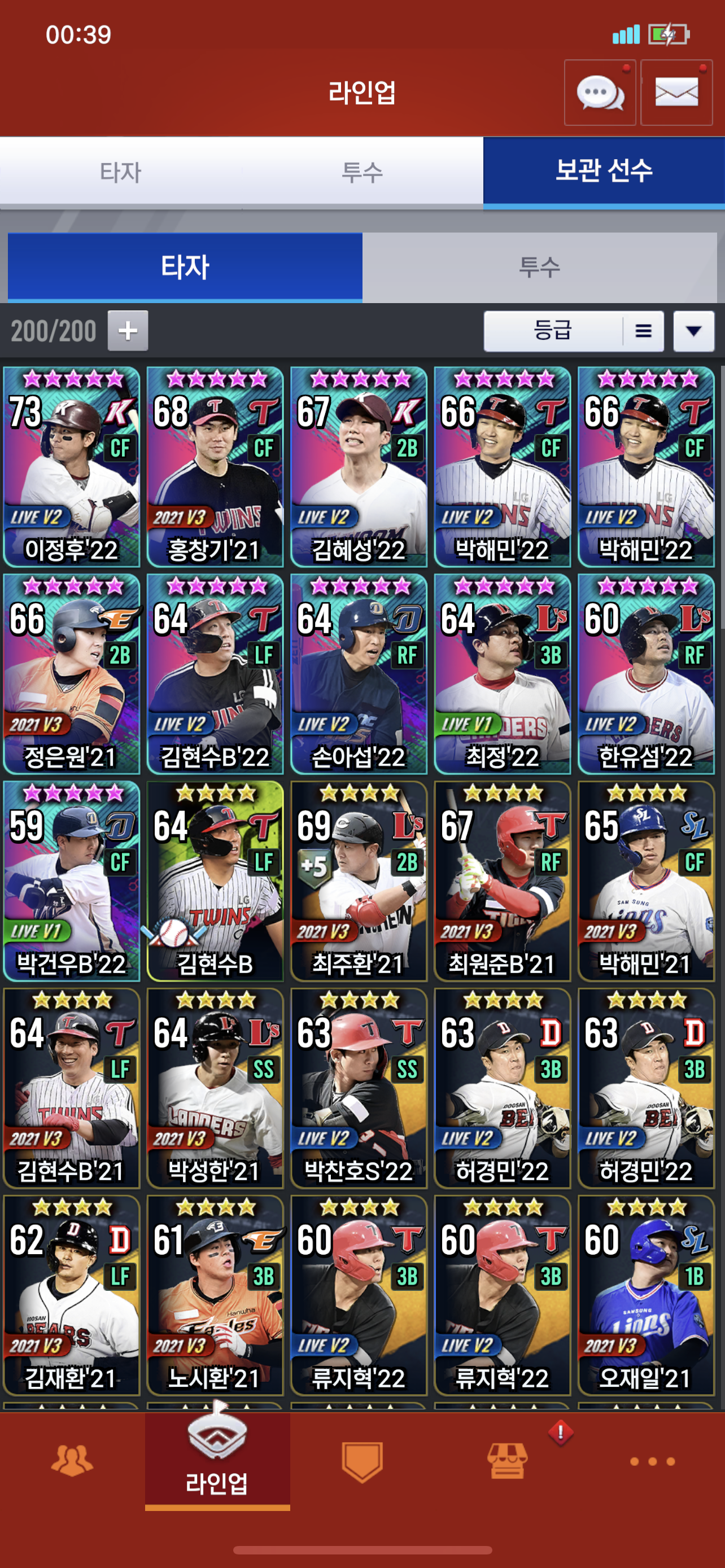Select the 보관 선수 tab

(603, 170)
